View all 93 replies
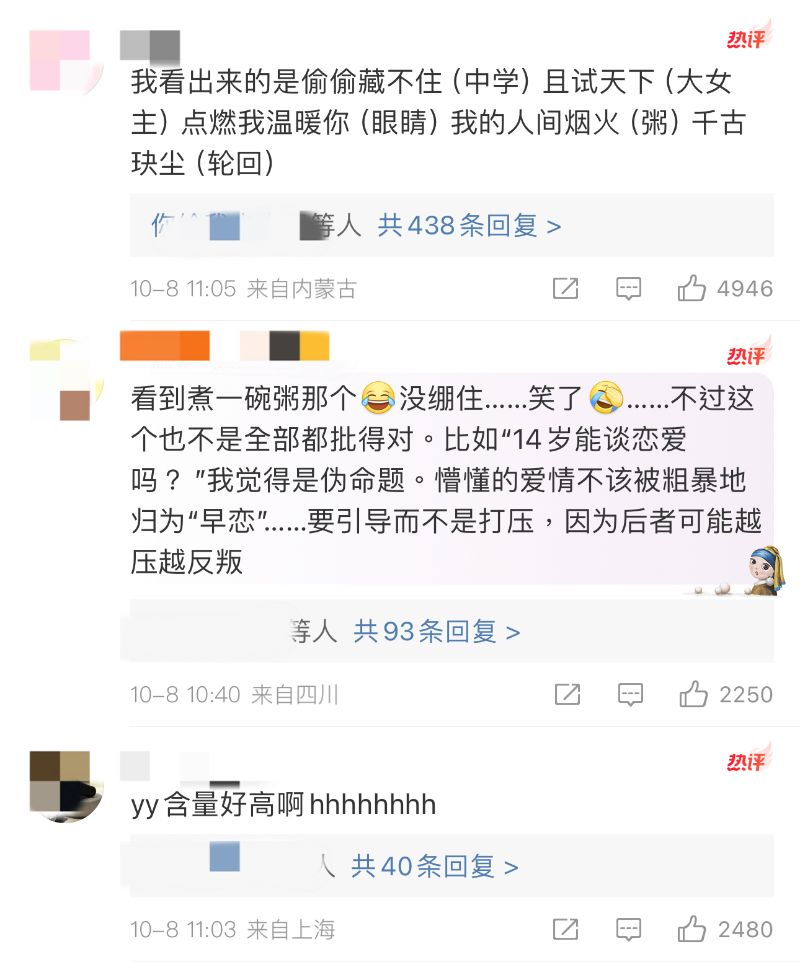Viewport: 800px width, 962px height. (x=437, y=632)
